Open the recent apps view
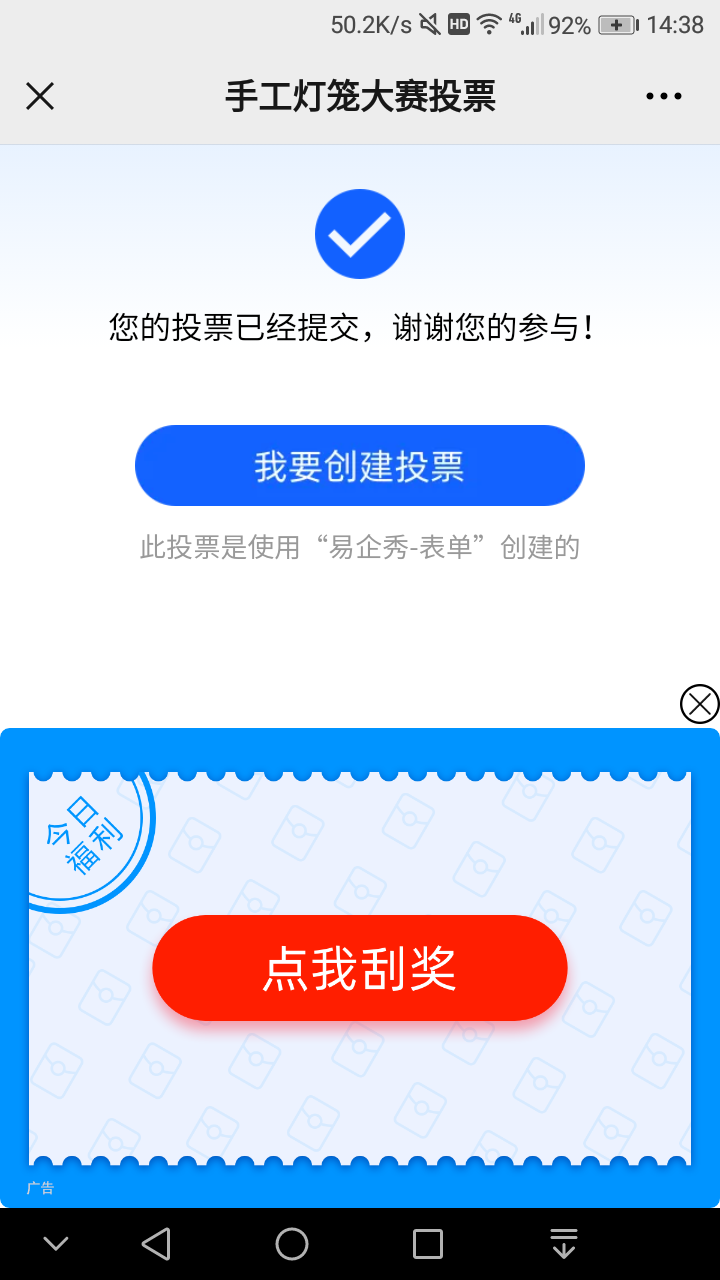Image resolution: width=720 pixels, height=1280 pixels. [x=428, y=1244]
